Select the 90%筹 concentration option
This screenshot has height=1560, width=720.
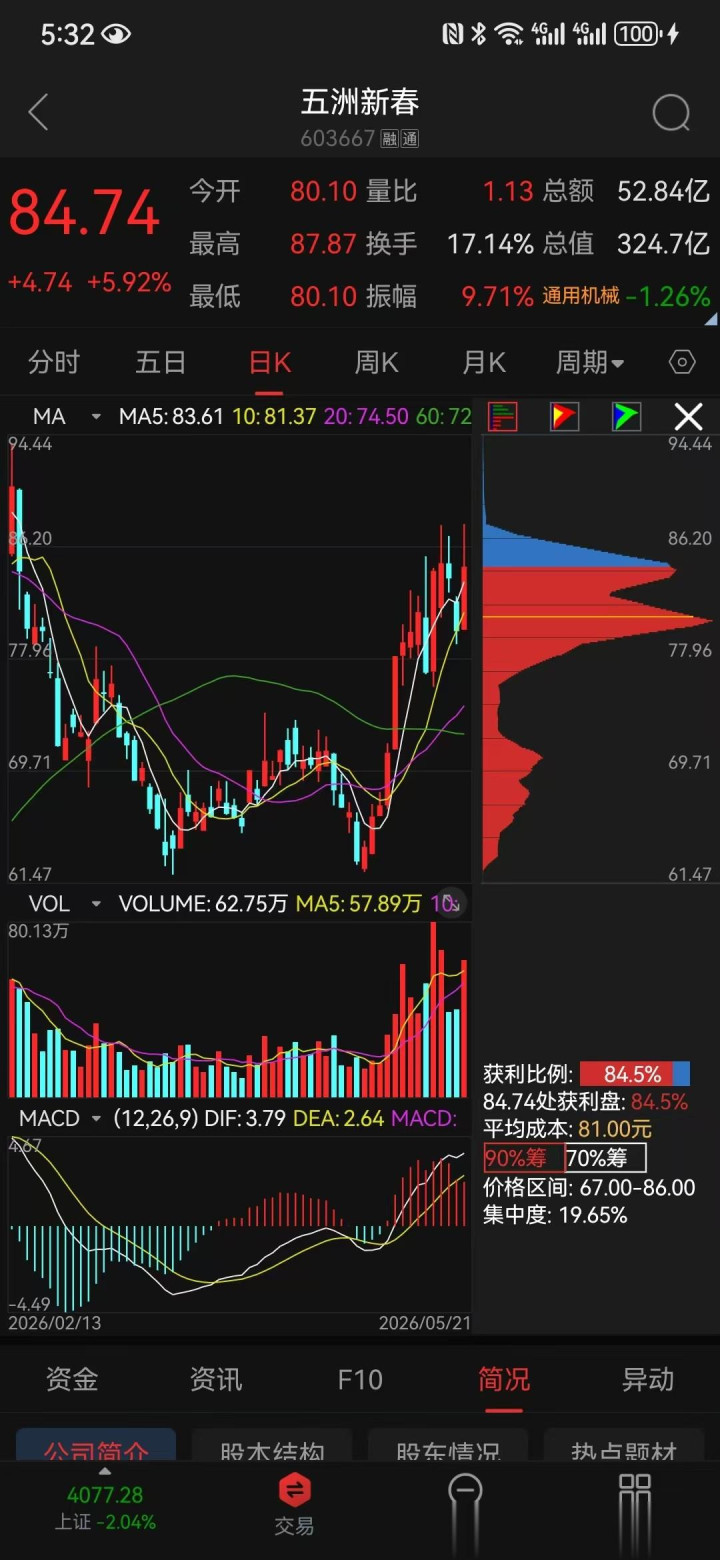(x=523, y=1159)
